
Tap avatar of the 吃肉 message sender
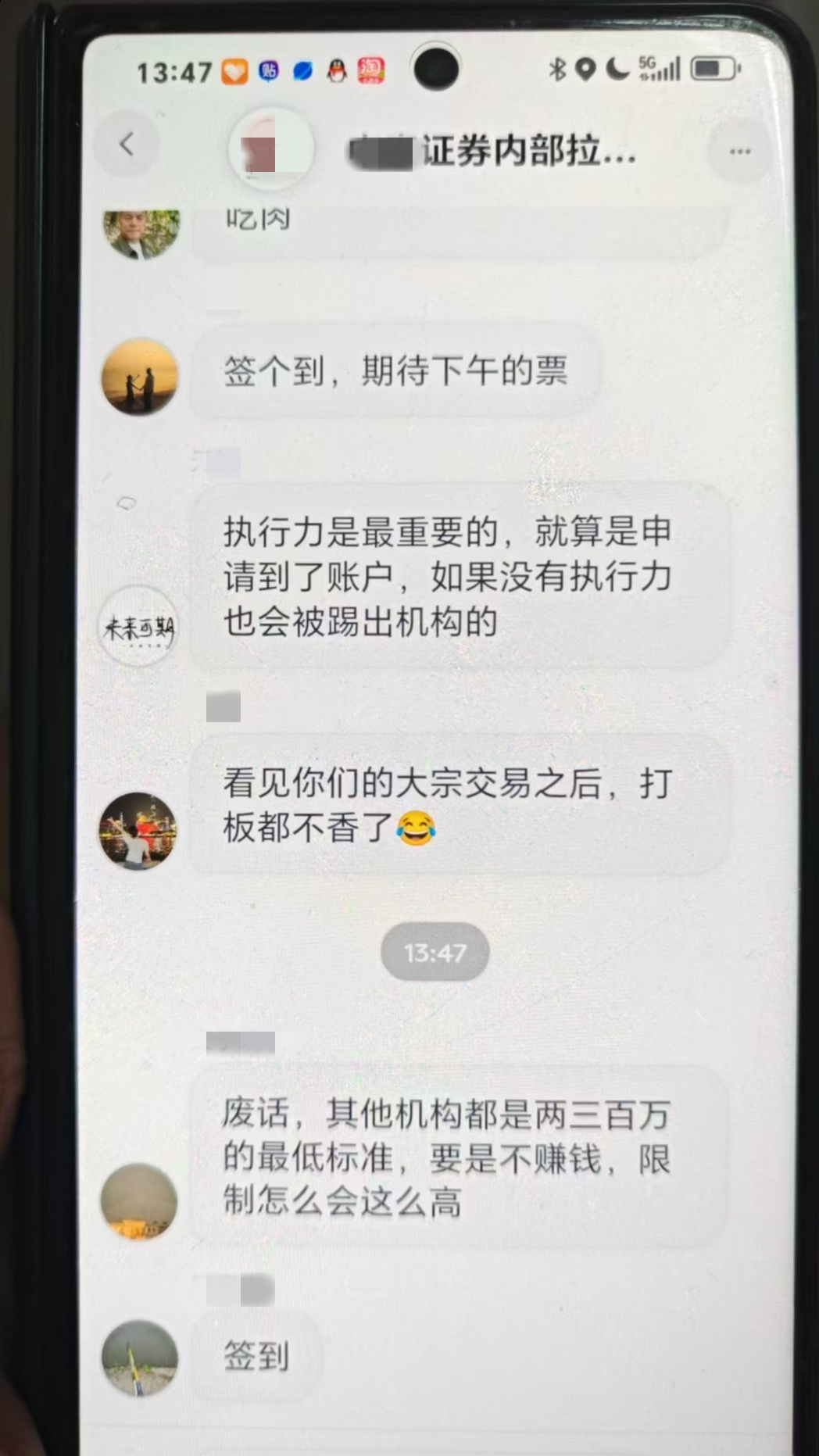[141, 233]
